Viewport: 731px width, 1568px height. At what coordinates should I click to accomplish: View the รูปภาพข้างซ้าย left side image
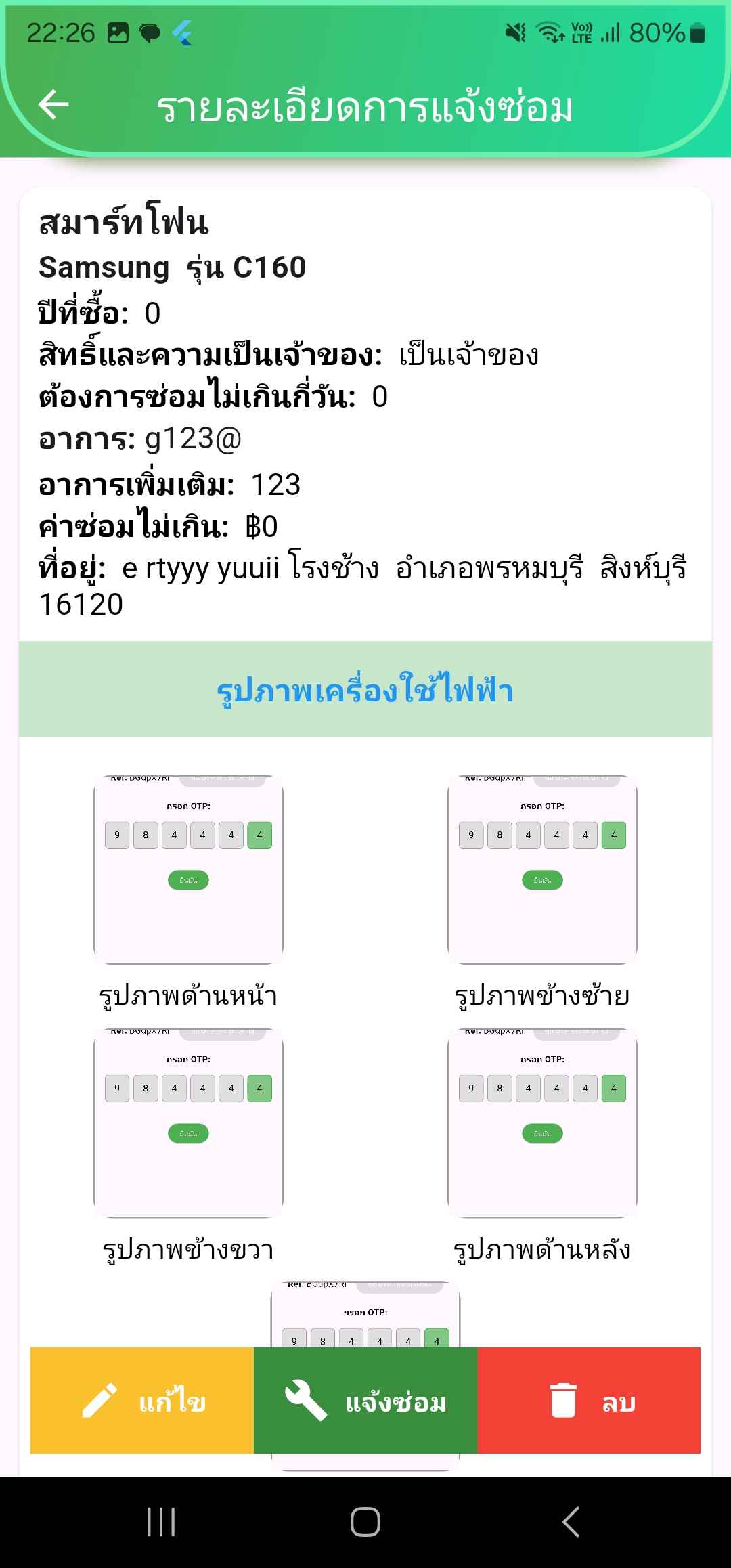pos(542,869)
